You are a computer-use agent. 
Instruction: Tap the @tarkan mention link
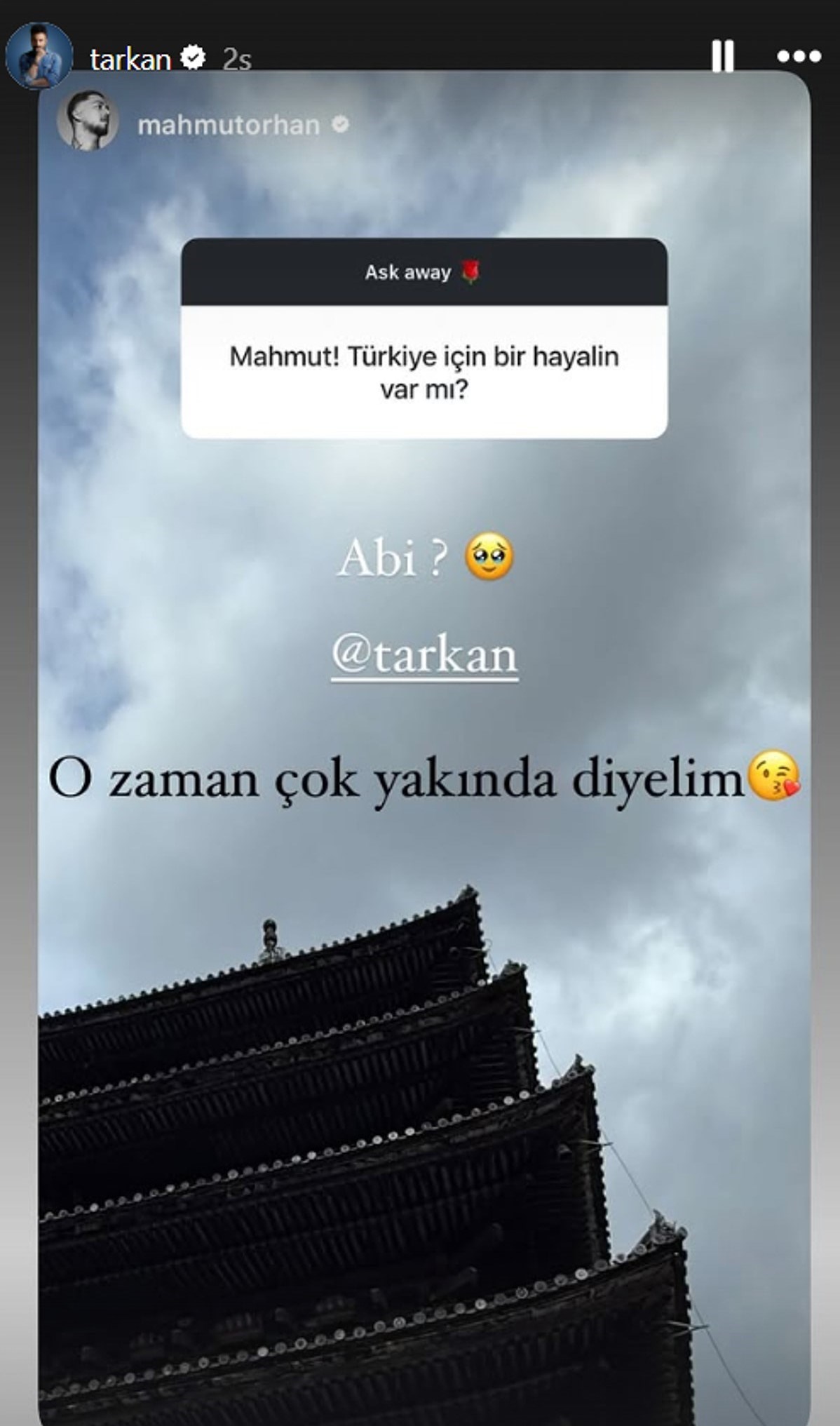click(425, 657)
